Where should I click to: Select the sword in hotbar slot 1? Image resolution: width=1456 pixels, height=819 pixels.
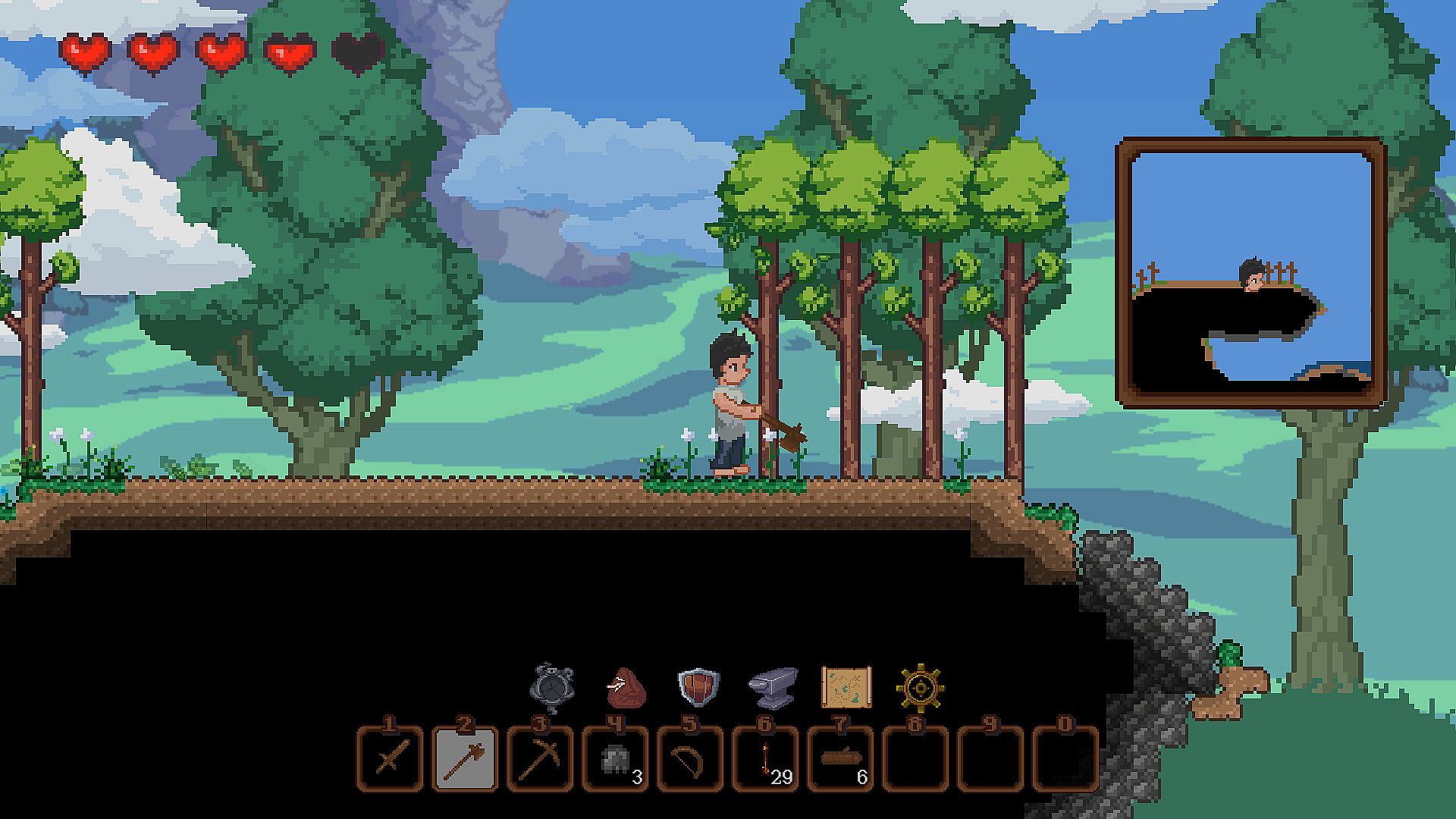pyautogui.click(x=390, y=759)
